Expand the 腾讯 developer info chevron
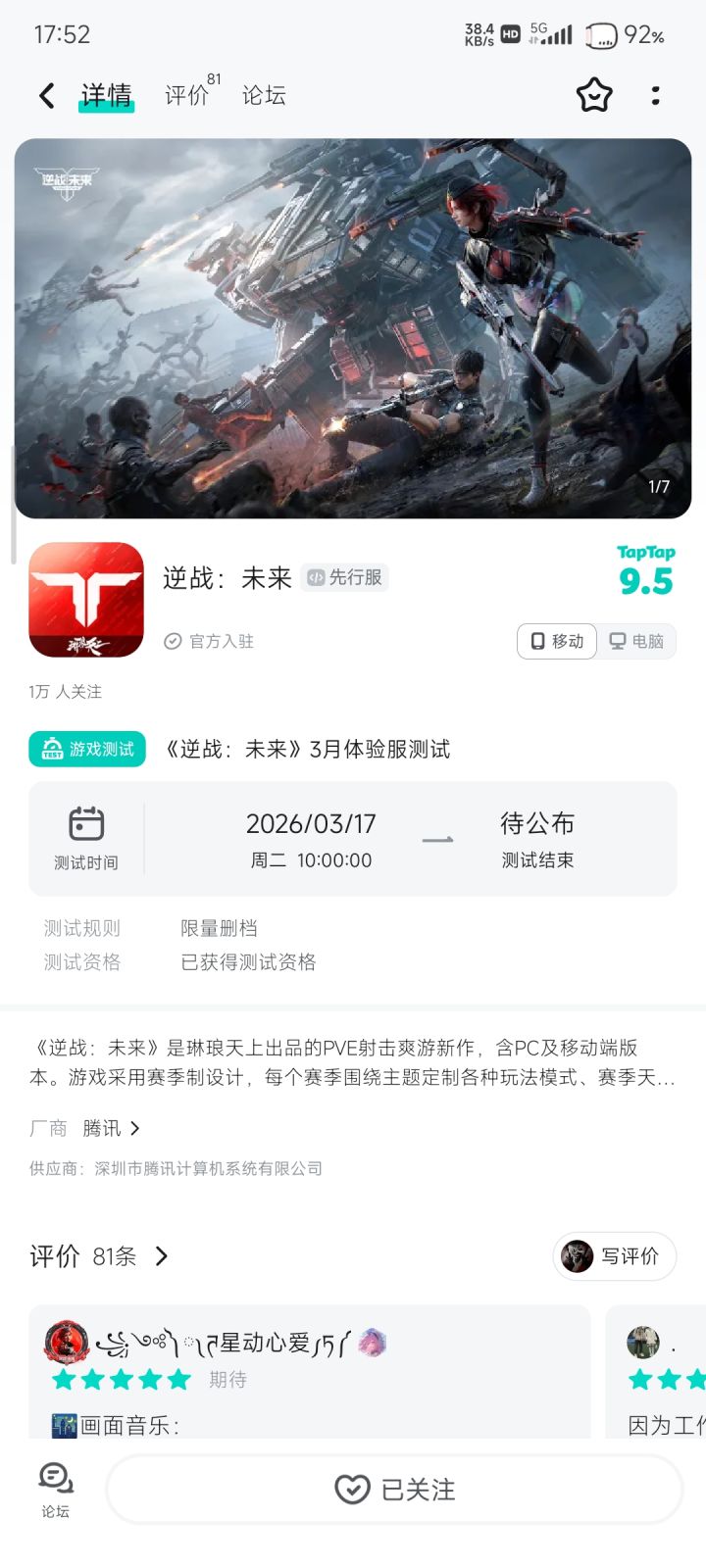The height and width of the screenshot is (1568, 706). coord(109,1128)
